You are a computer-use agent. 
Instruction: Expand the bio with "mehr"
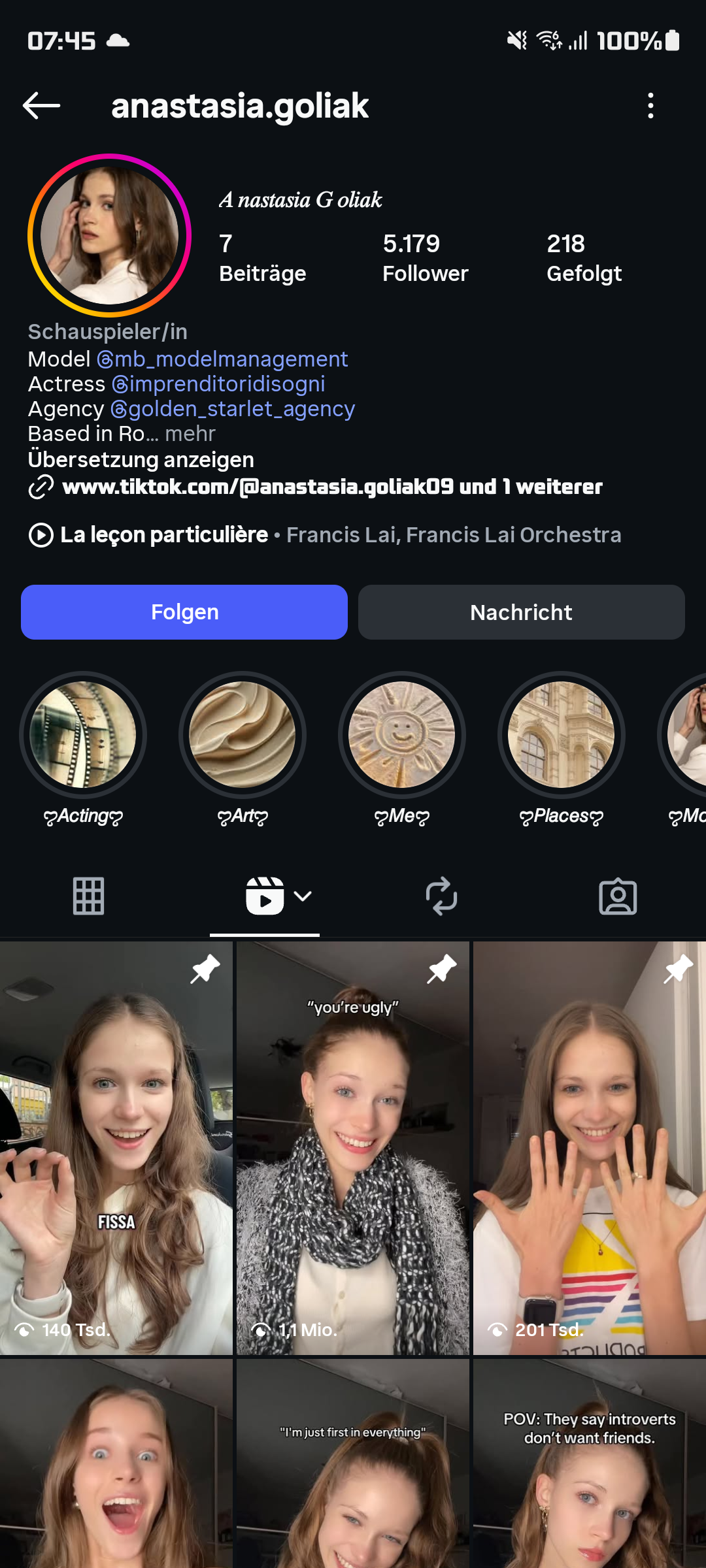click(190, 434)
